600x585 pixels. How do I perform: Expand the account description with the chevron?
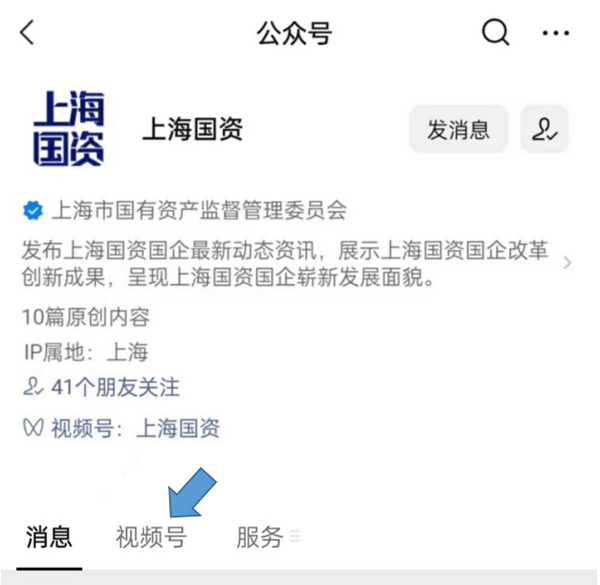568,263
